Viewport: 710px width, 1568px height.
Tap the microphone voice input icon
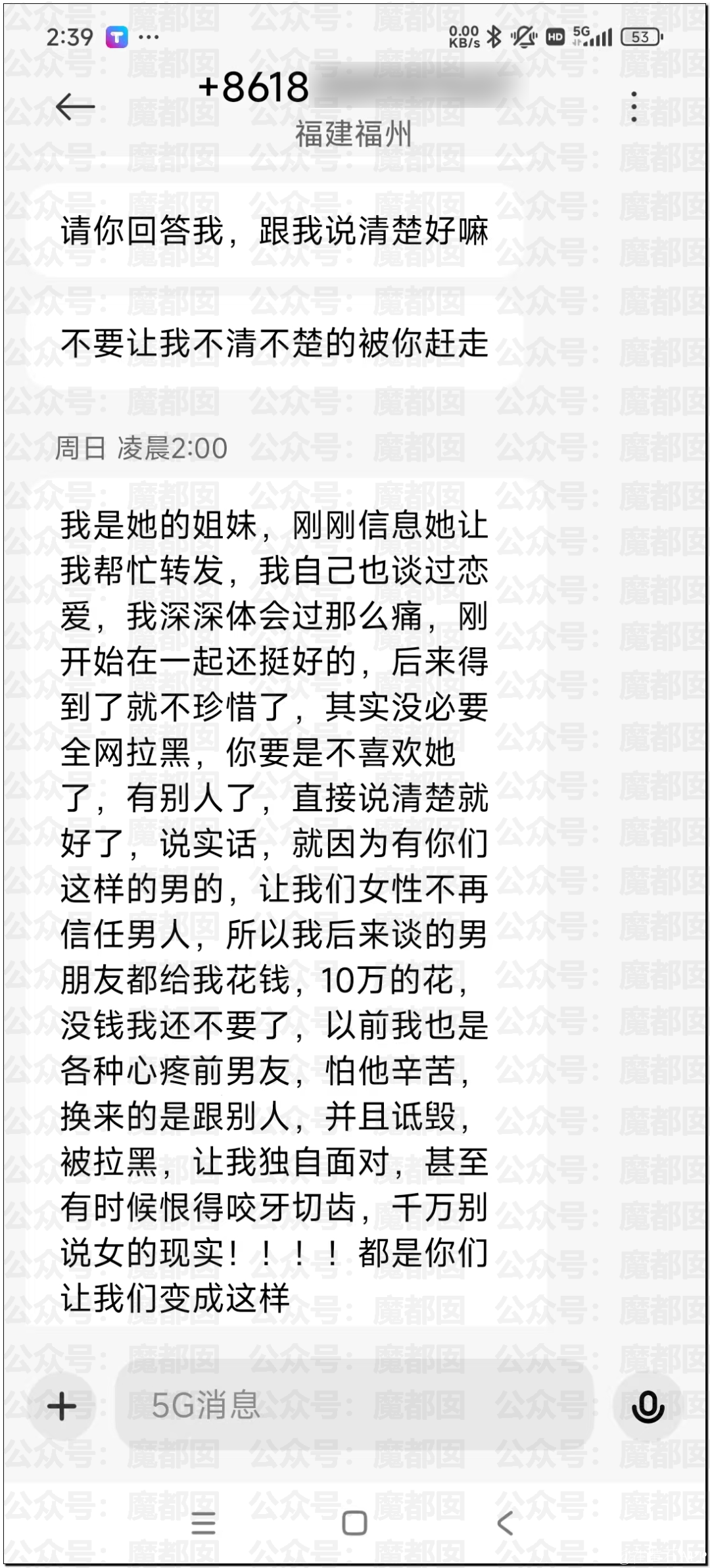tap(647, 1406)
